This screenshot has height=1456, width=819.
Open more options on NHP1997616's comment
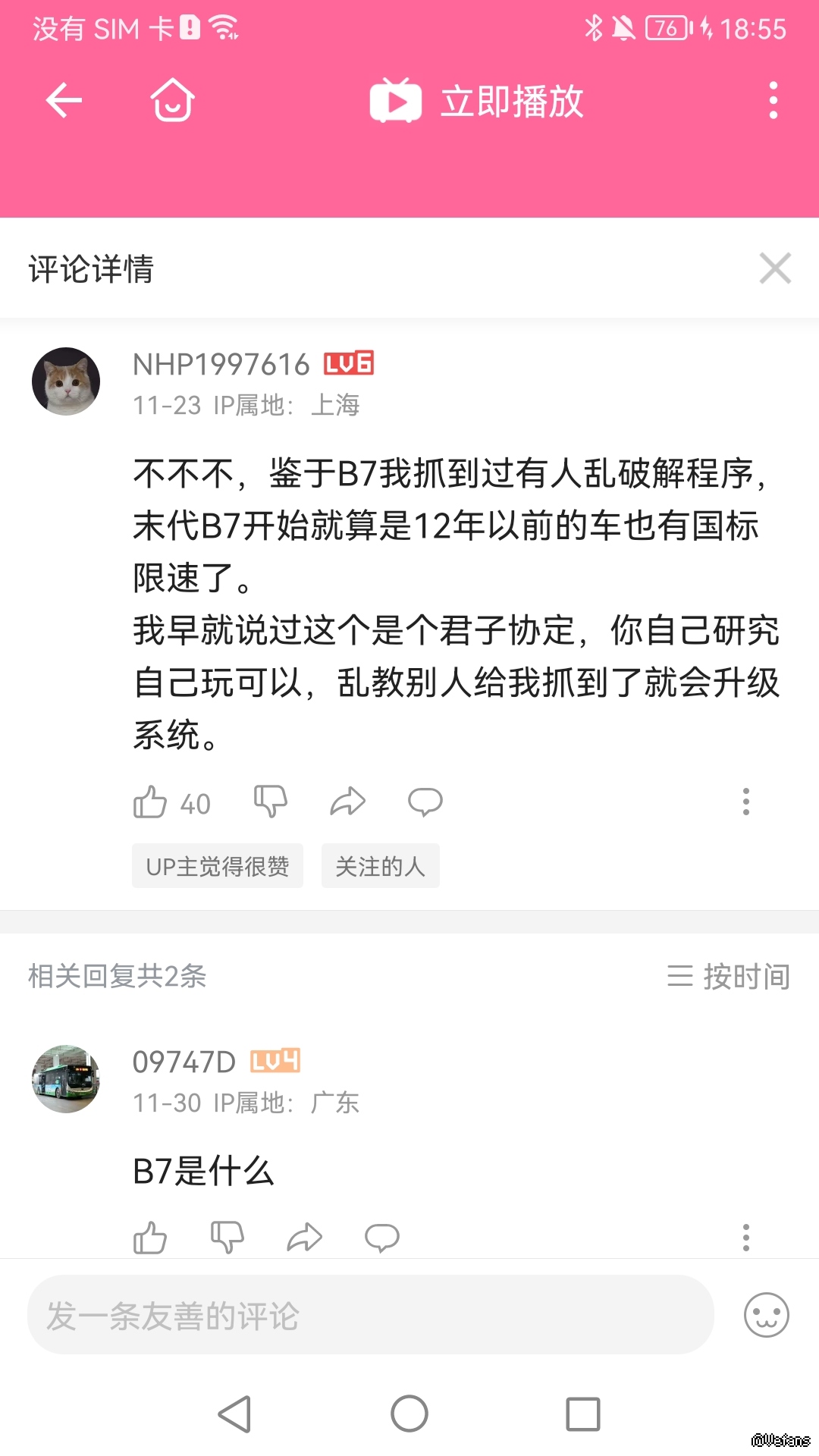745,802
